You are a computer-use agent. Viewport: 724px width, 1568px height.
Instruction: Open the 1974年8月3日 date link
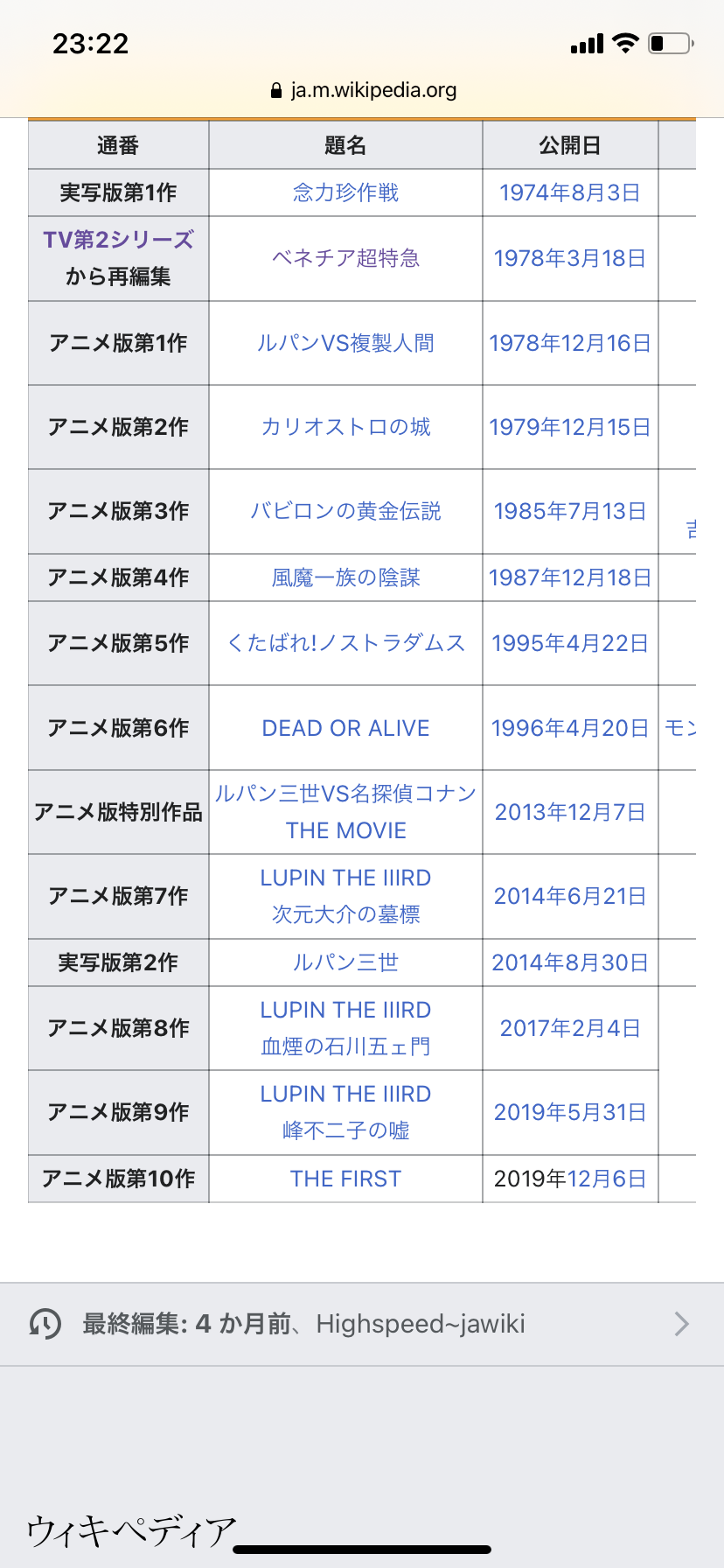pyautogui.click(x=569, y=192)
